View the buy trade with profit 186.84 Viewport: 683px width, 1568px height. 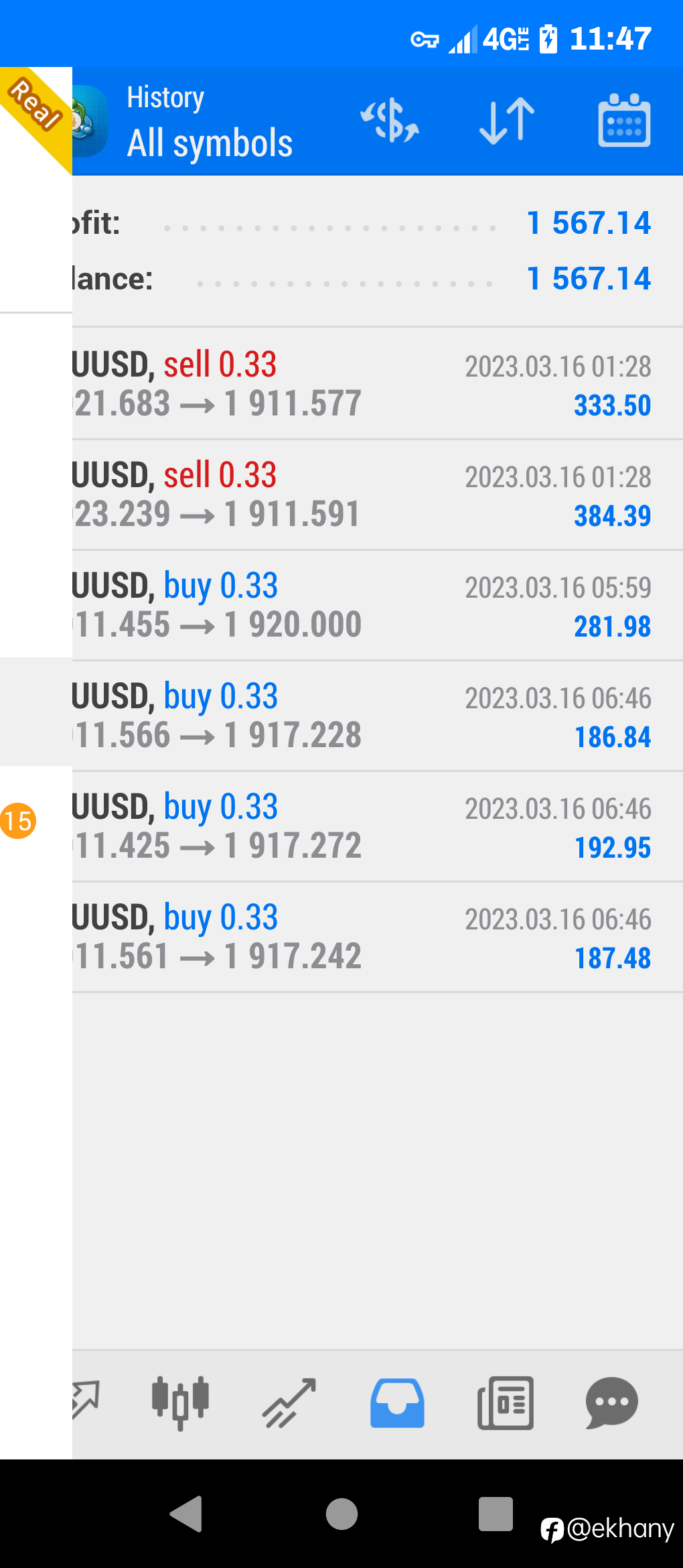pyautogui.click(x=378, y=716)
